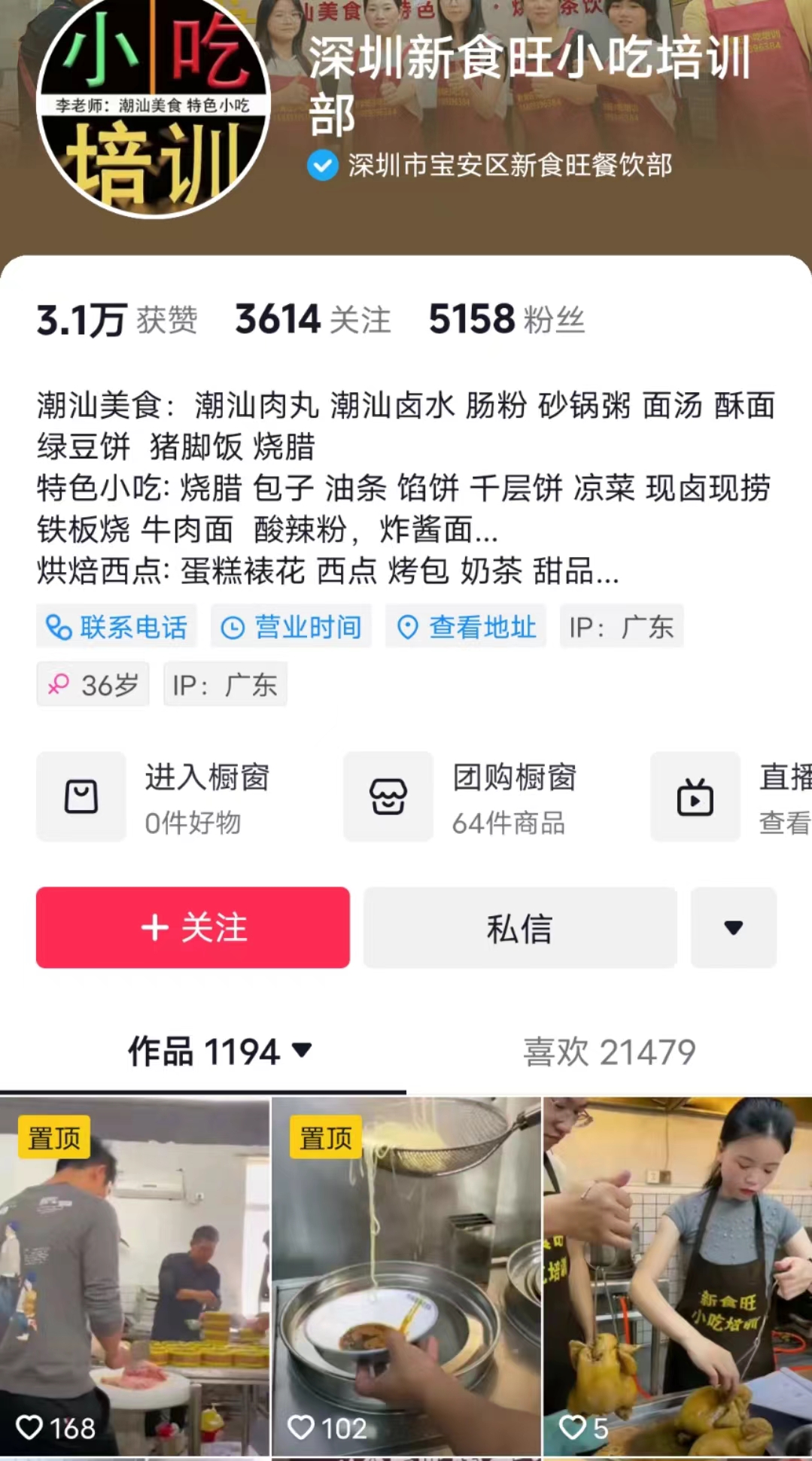The image size is (812, 1461).
Task: Send a 私信 private message
Action: tap(520, 927)
